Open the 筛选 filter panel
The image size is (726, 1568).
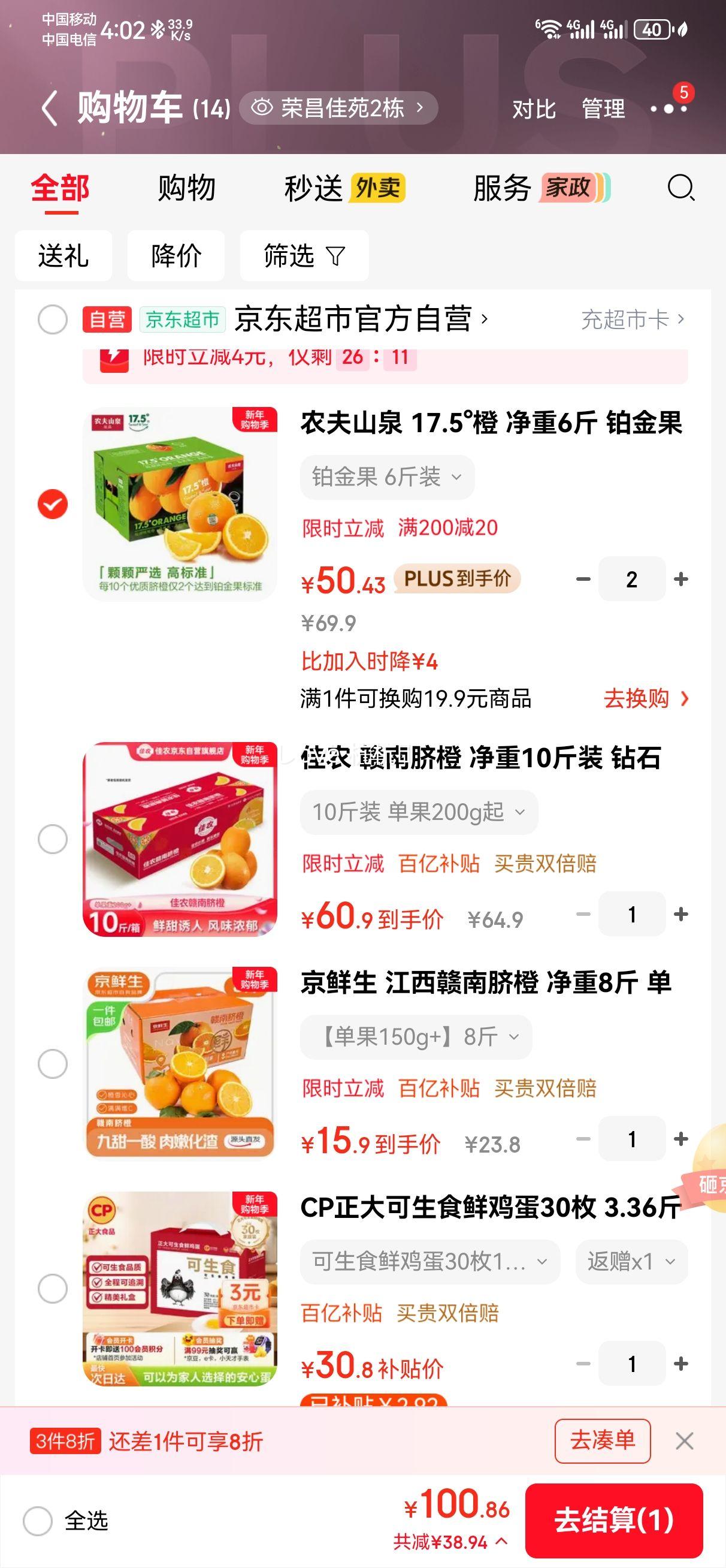[x=302, y=256]
